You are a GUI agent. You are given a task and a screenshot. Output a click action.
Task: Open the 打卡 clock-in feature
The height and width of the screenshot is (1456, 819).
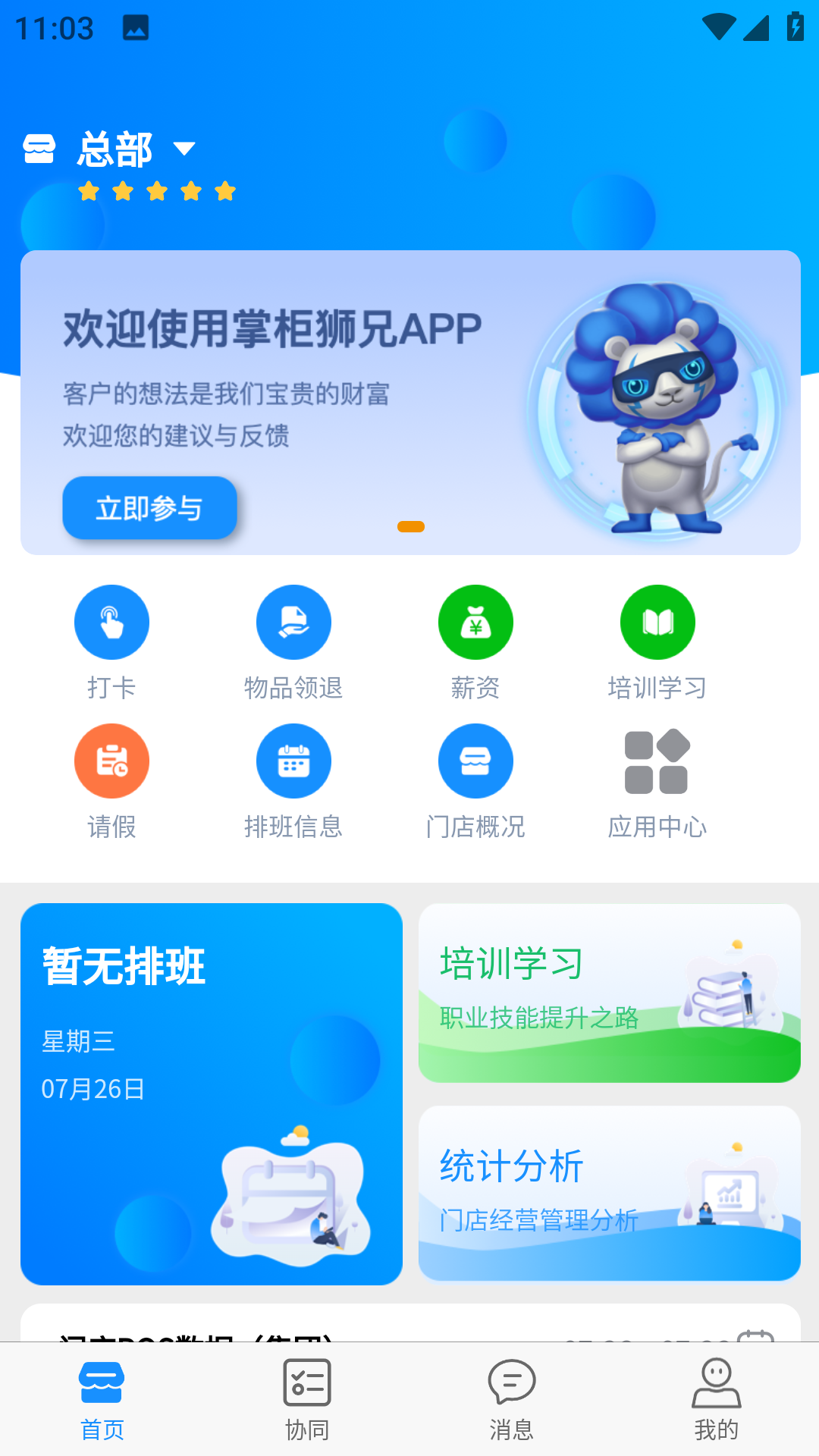coord(111,622)
